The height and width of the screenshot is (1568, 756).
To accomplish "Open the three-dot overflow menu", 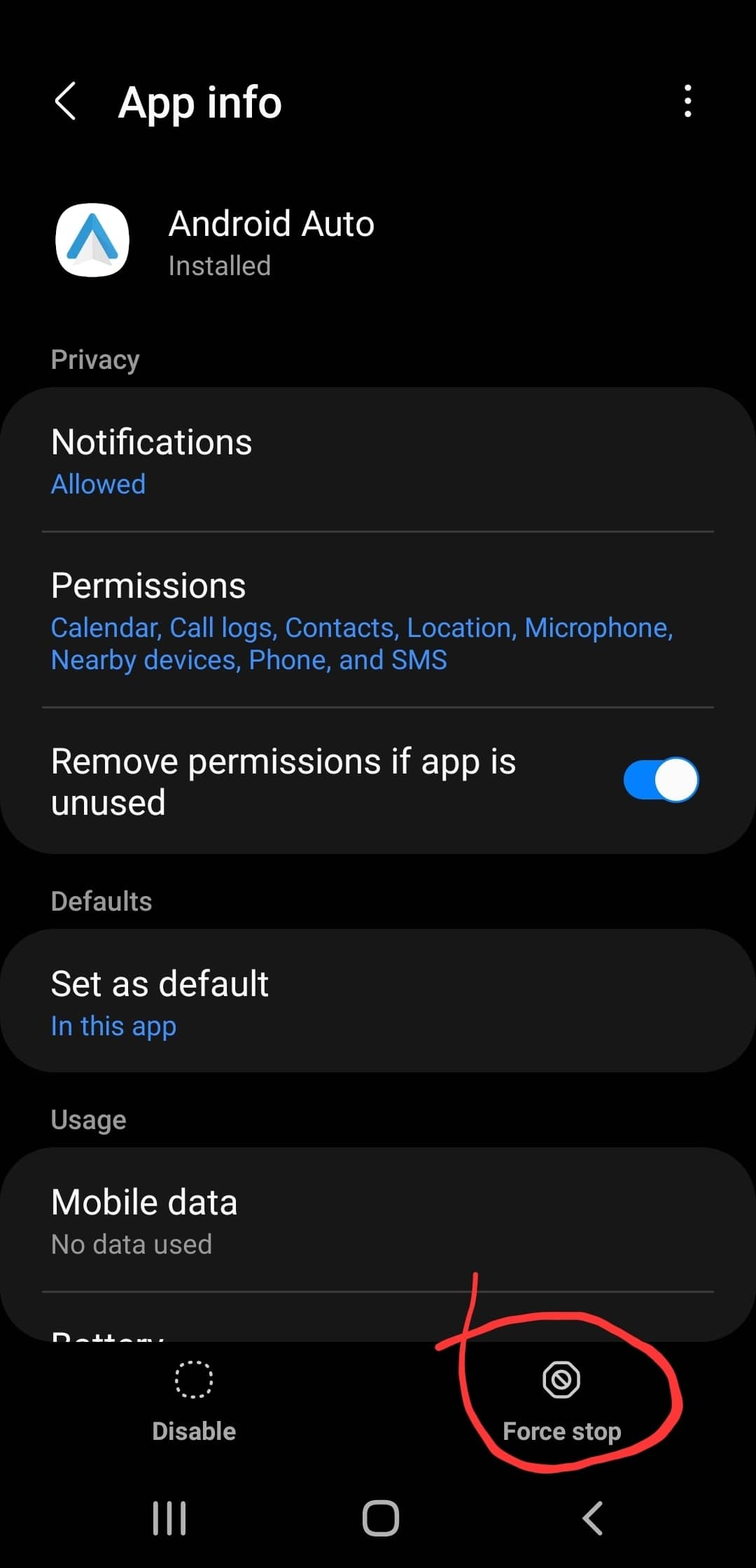I will [x=687, y=101].
